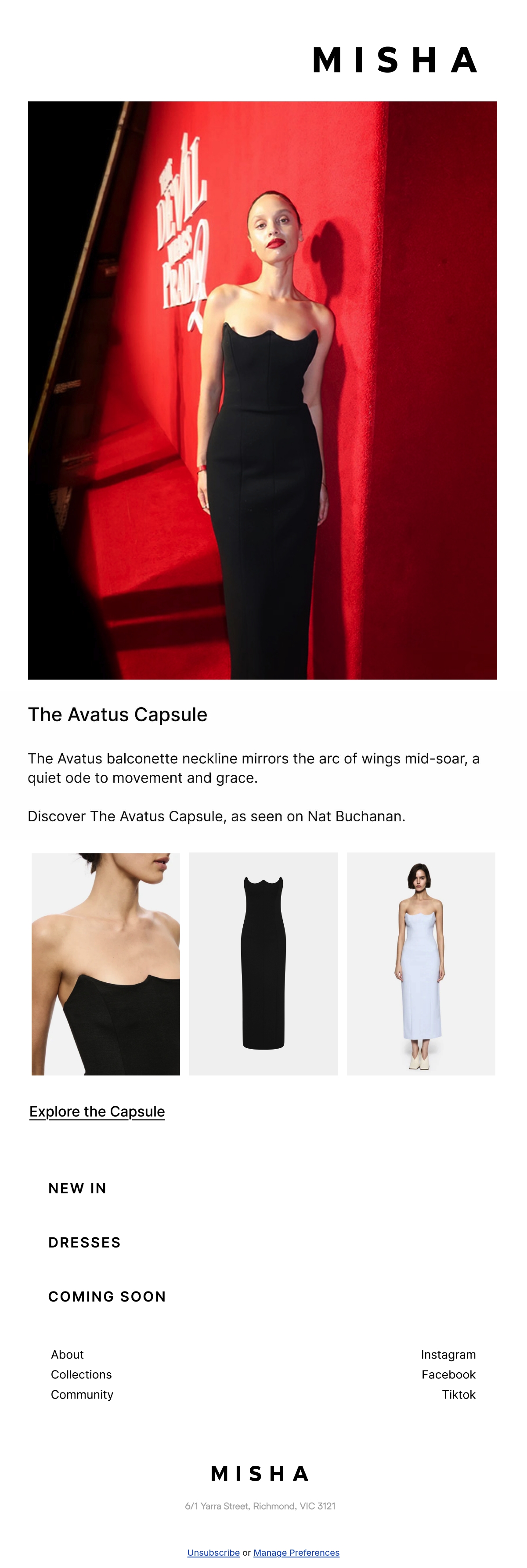Go to the NEW IN section
527x1568 pixels.
click(77, 1188)
